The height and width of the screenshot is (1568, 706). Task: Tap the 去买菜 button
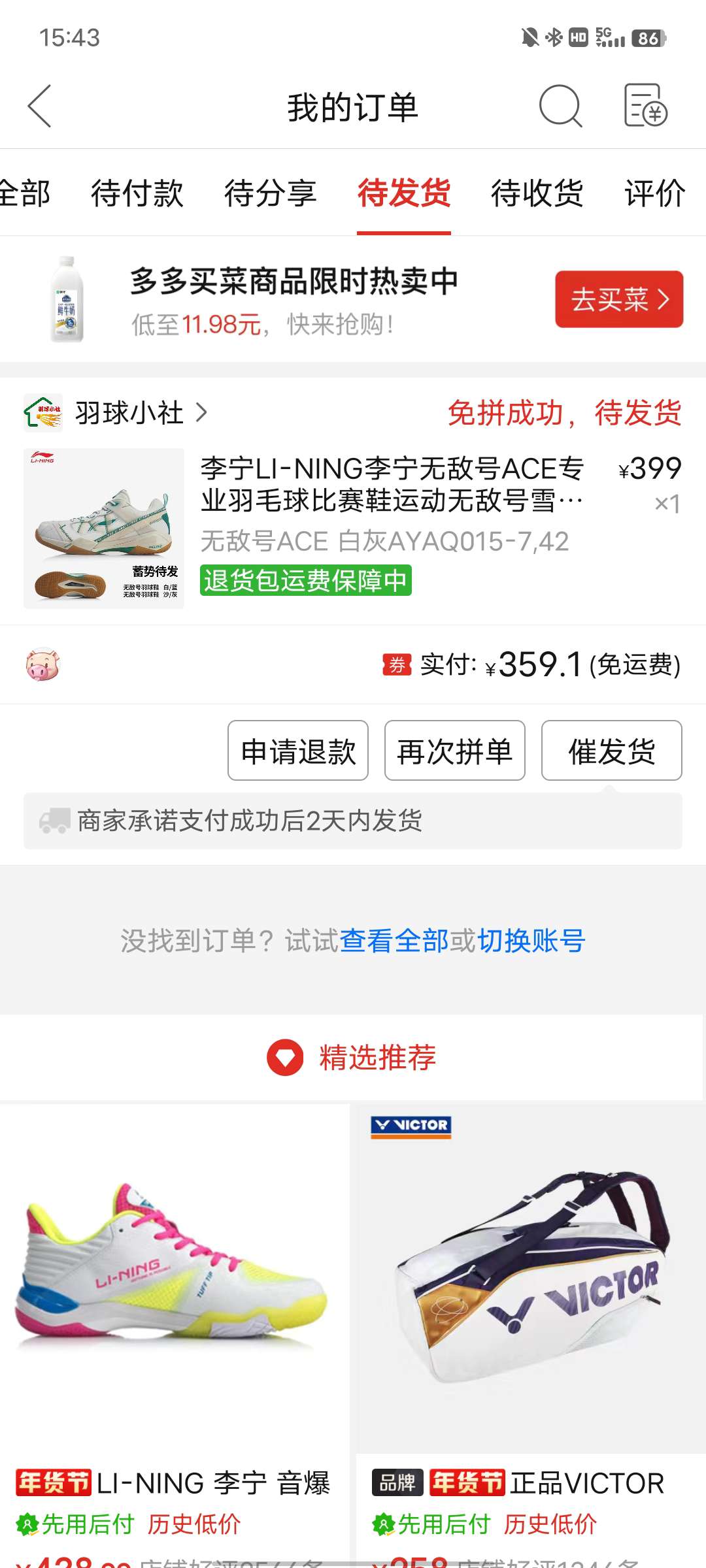click(x=618, y=299)
